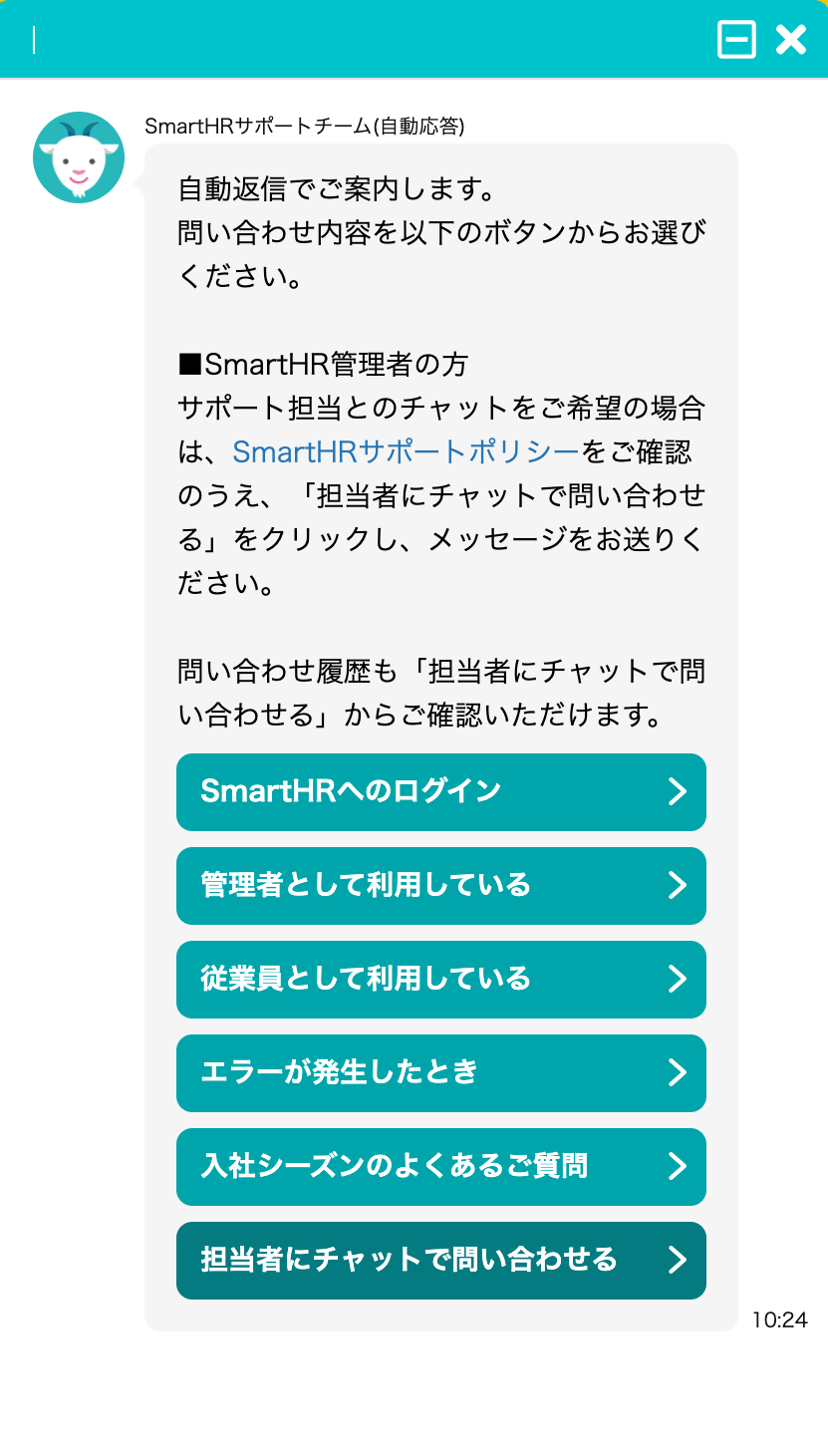Tap 担当者にチャットで問い合わせる button

(x=441, y=1261)
